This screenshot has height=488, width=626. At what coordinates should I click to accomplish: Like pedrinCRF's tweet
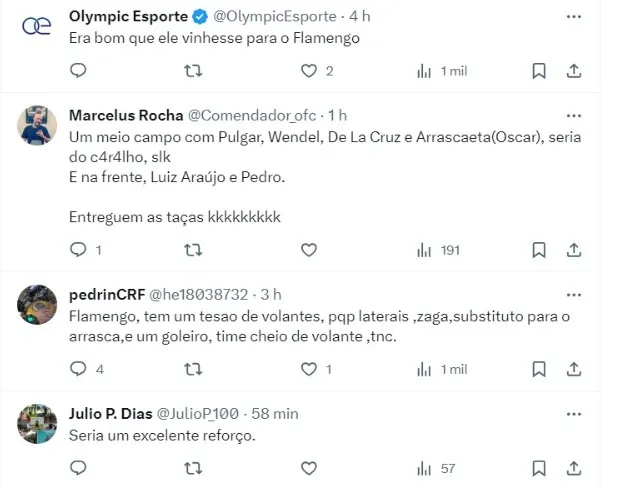(310, 369)
